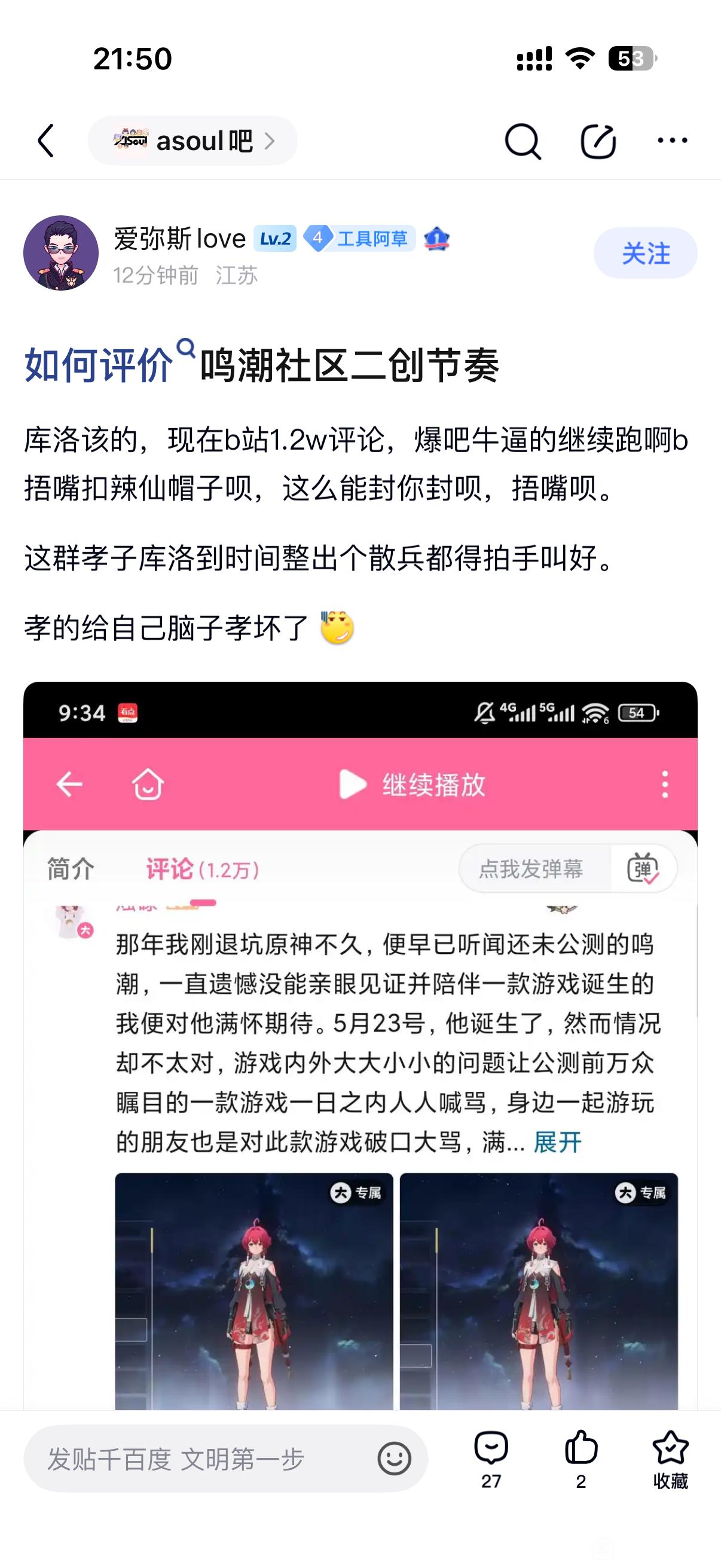Open the emoji picker in reply bar

coord(394,1459)
